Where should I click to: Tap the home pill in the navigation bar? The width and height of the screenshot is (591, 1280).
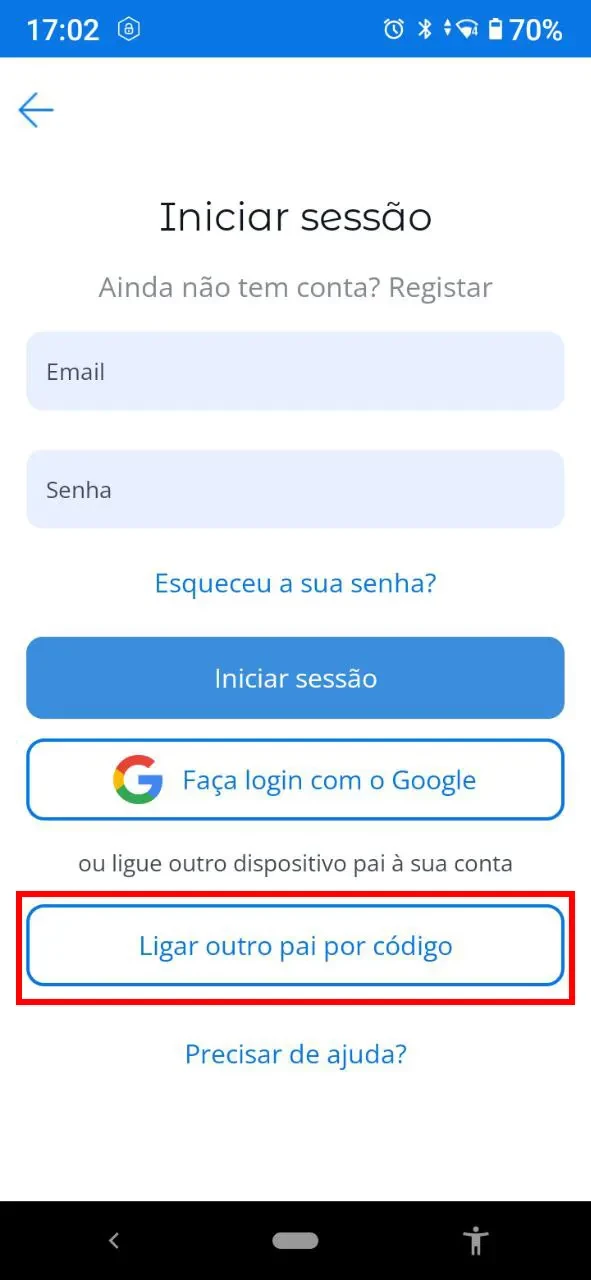pos(295,1241)
